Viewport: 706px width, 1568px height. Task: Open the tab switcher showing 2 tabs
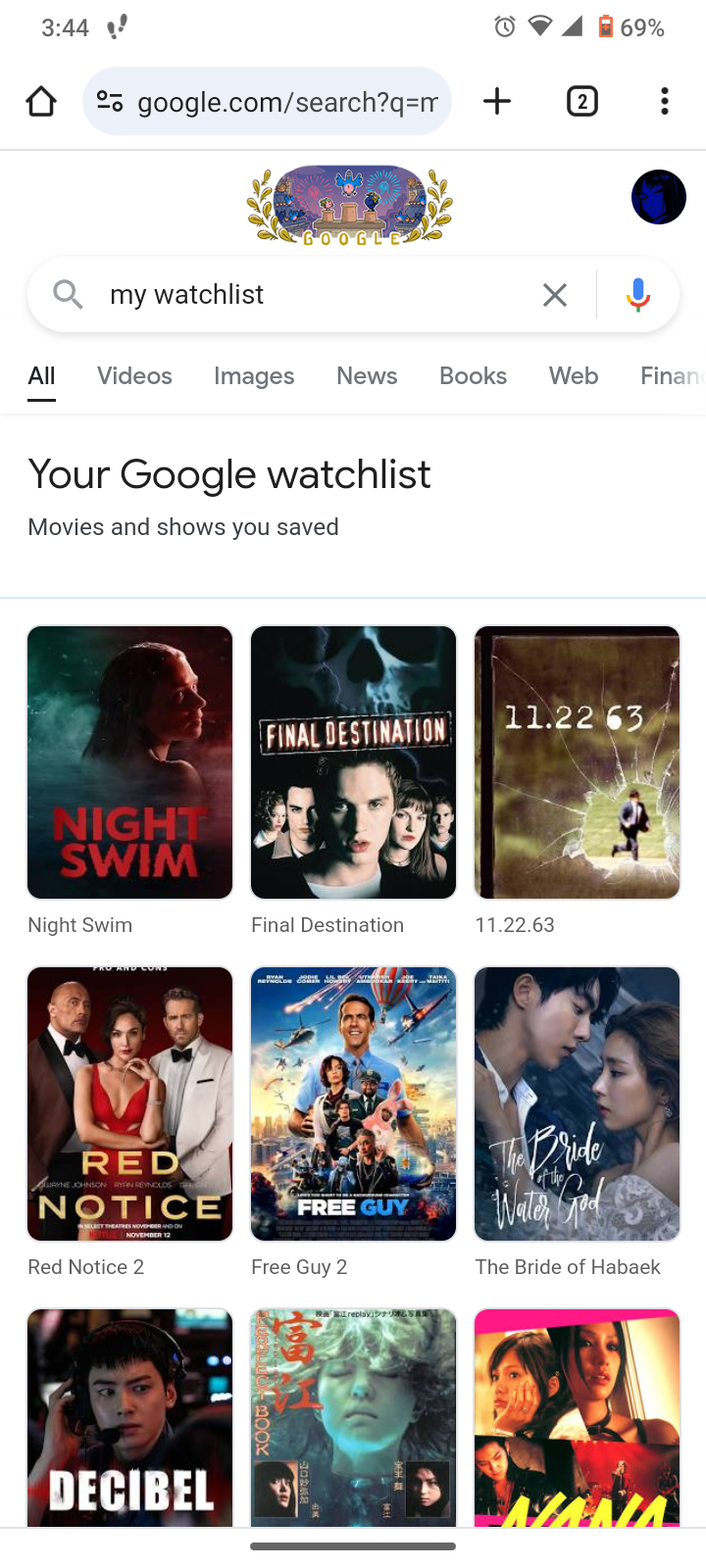coord(581,100)
